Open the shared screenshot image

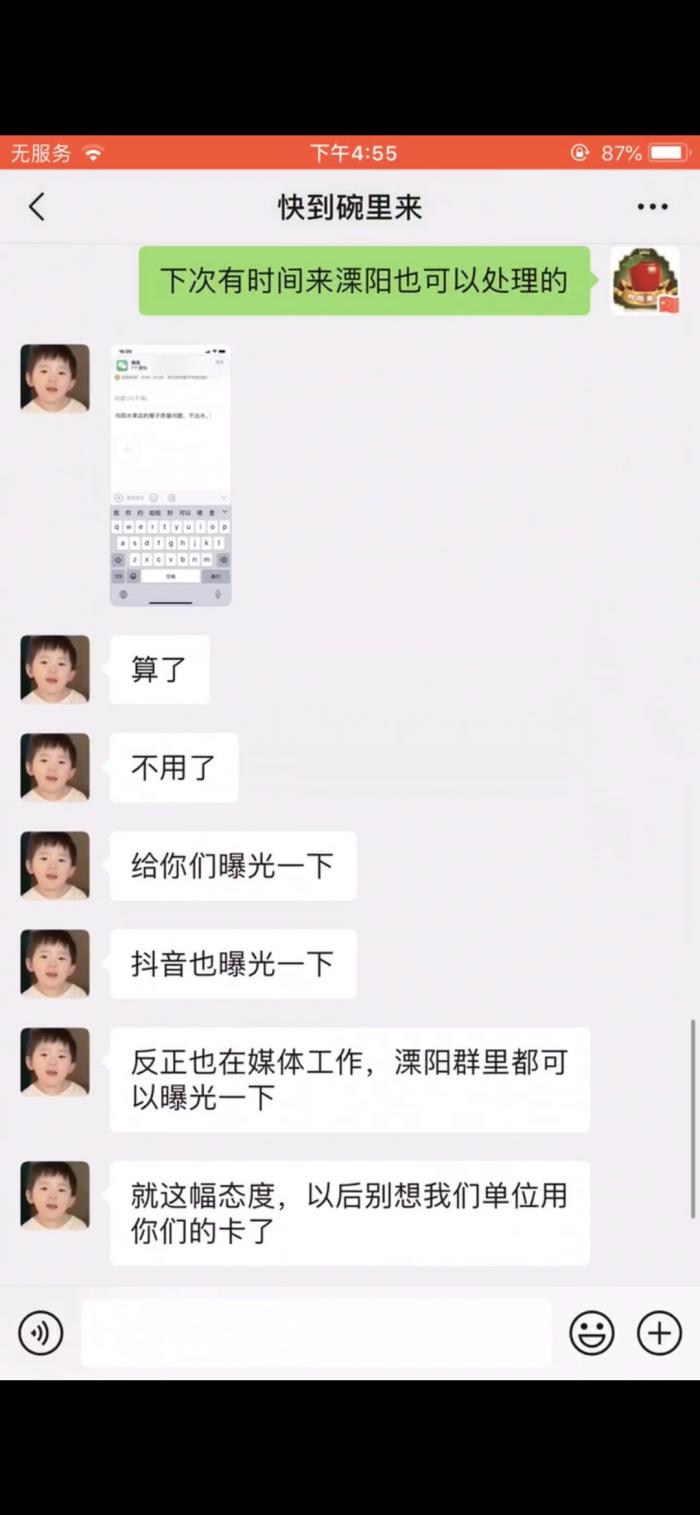170,475
